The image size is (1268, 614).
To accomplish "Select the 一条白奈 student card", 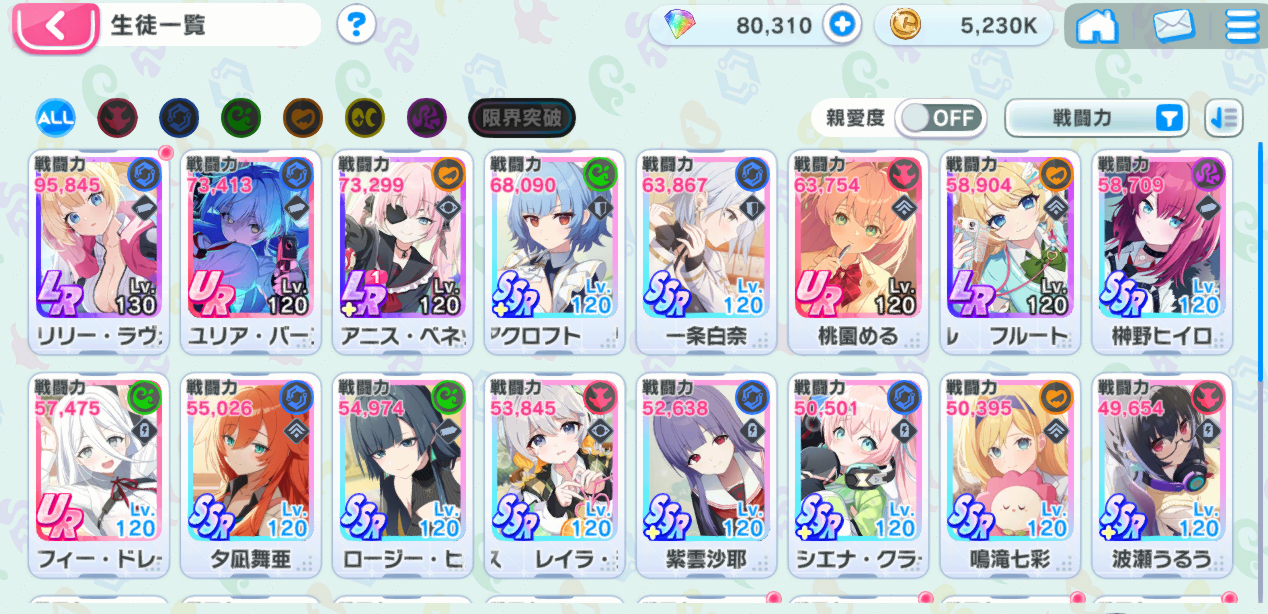I will tap(706, 250).
